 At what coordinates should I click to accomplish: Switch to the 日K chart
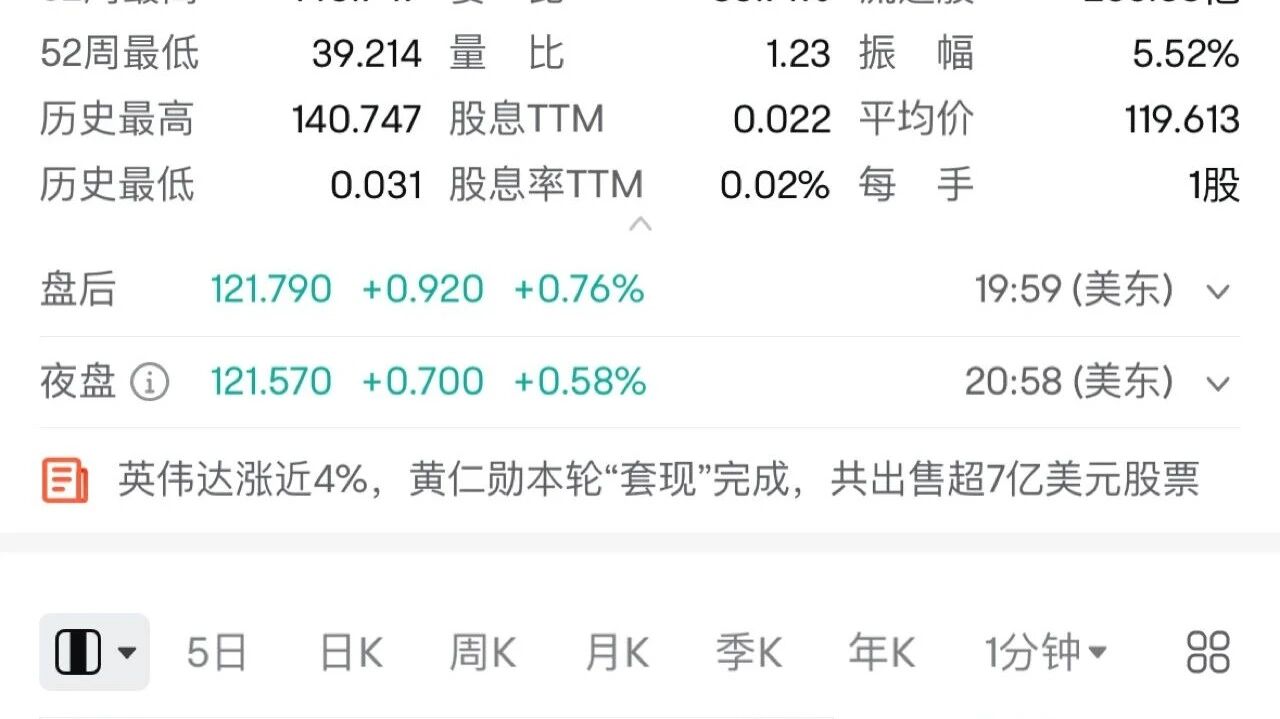(351, 653)
